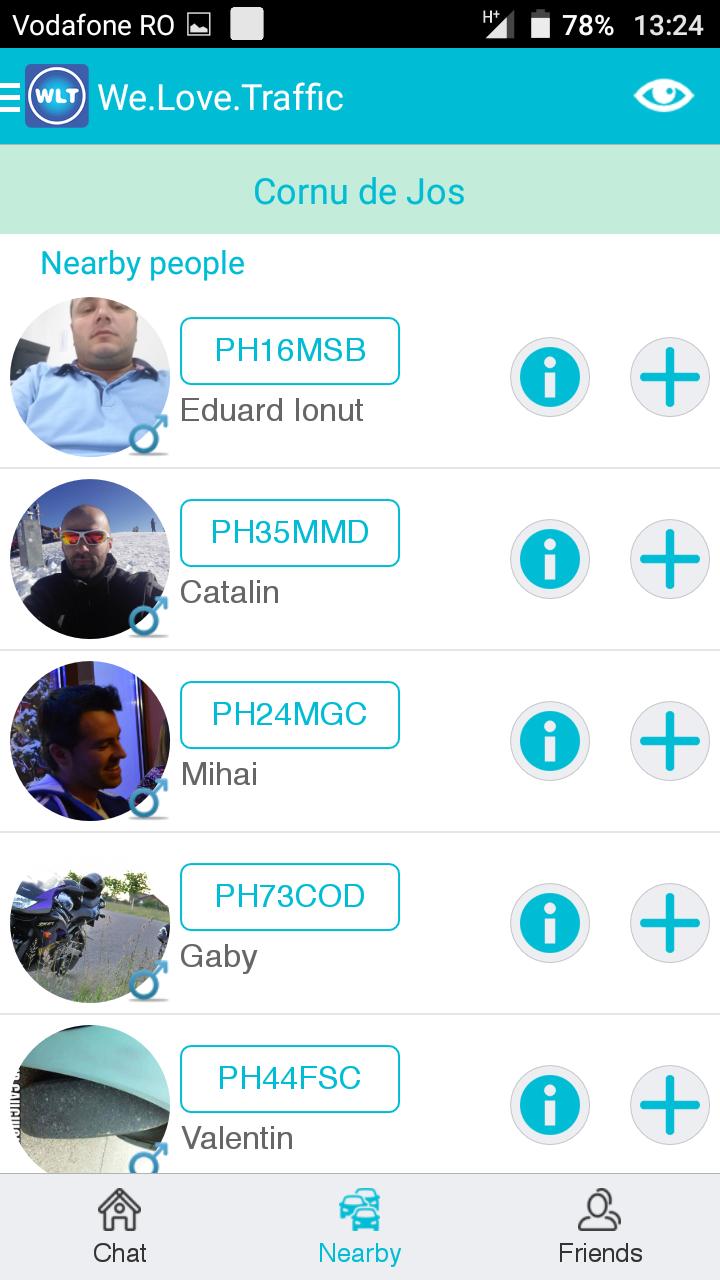The image size is (720, 1280).
Task: Add Catalin with the plus icon
Action: click(x=669, y=559)
